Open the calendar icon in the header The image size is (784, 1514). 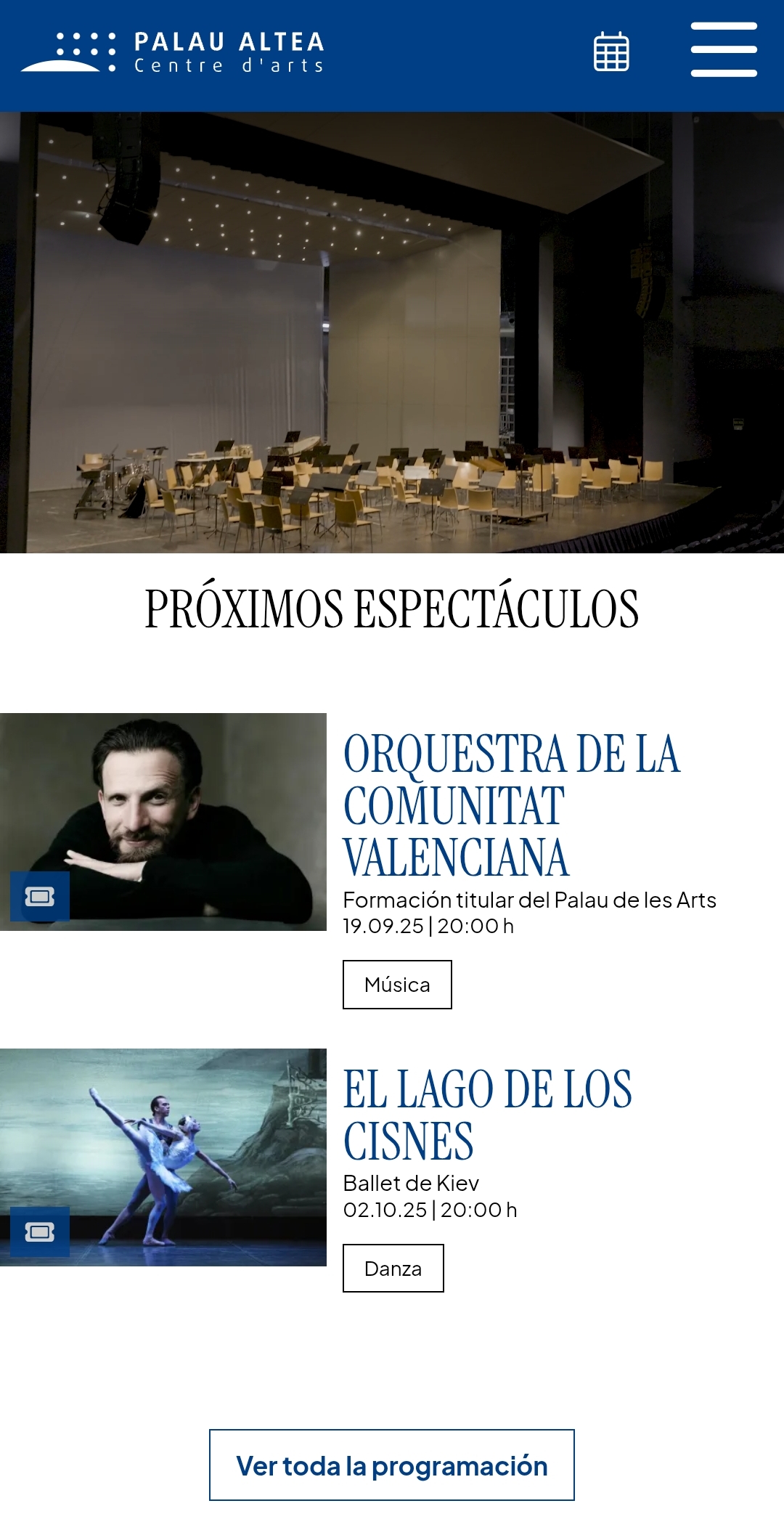[611, 52]
